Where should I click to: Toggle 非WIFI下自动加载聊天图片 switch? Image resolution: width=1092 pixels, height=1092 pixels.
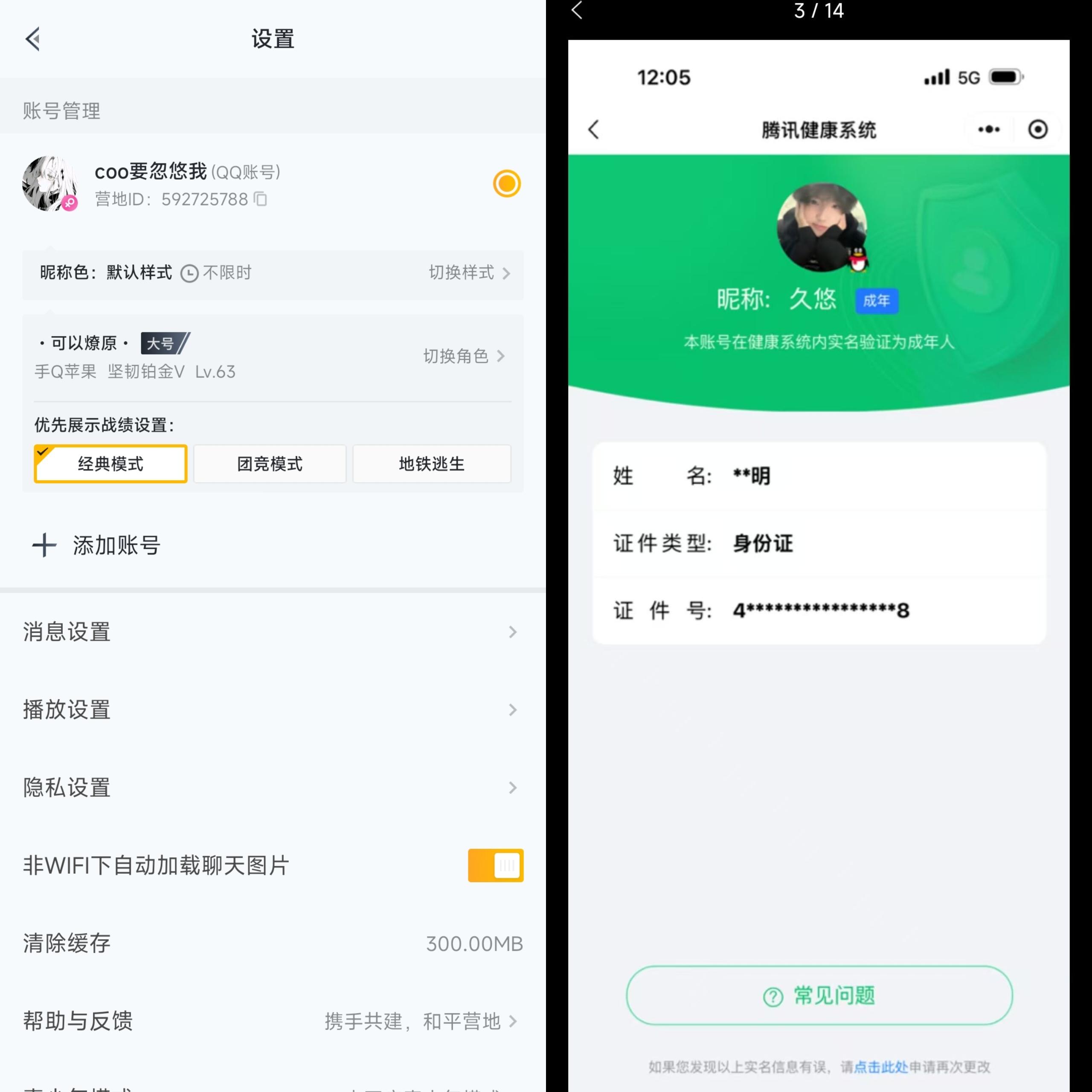click(x=495, y=865)
